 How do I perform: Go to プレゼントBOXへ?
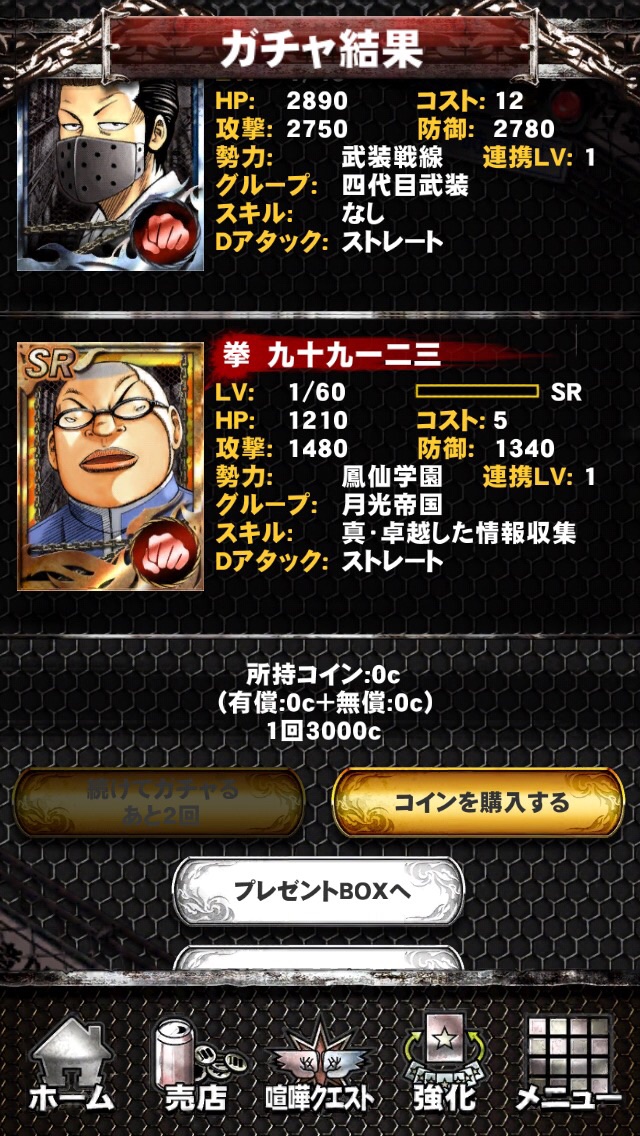pos(319,890)
